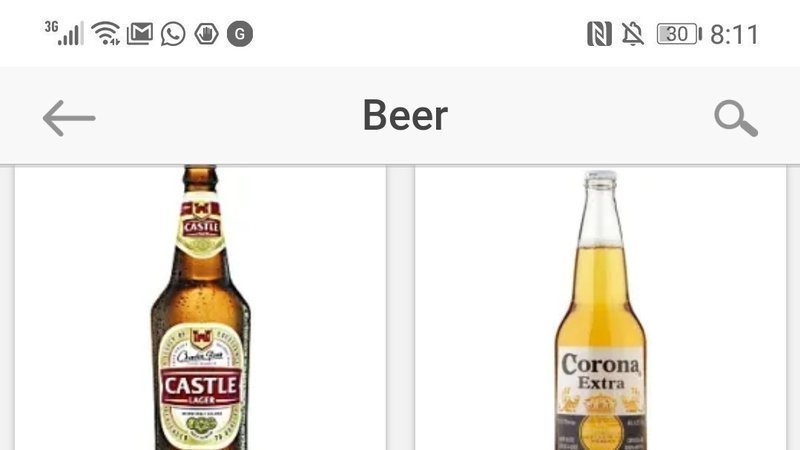
Task: Open search with the magnifier icon
Action: [735, 118]
